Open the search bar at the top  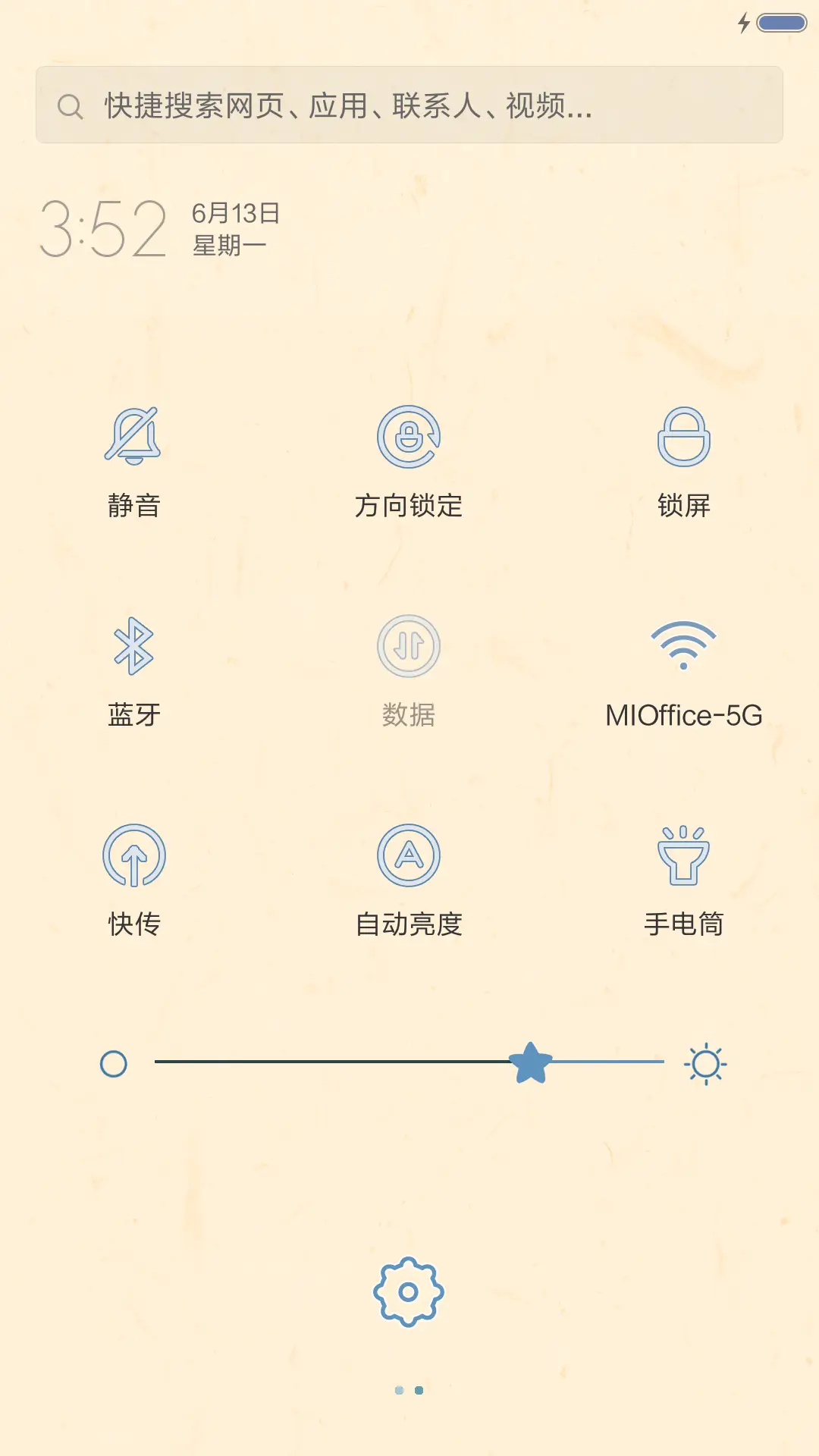coord(409,106)
